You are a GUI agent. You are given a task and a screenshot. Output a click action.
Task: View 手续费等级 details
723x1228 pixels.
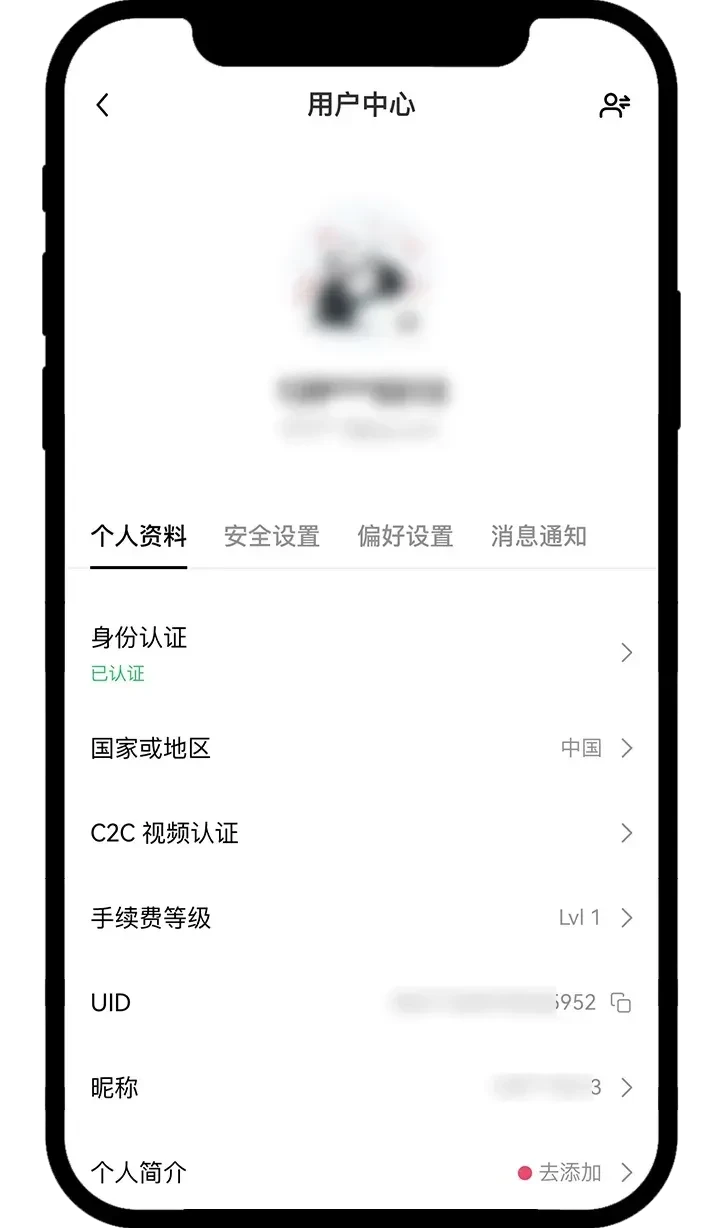360,918
